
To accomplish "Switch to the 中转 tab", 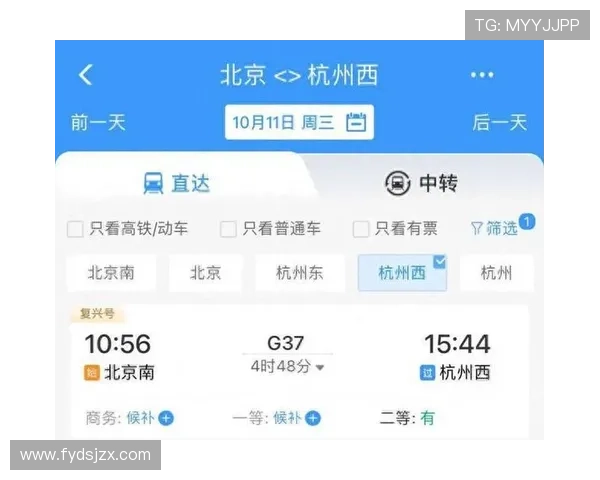I will pos(421,184).
